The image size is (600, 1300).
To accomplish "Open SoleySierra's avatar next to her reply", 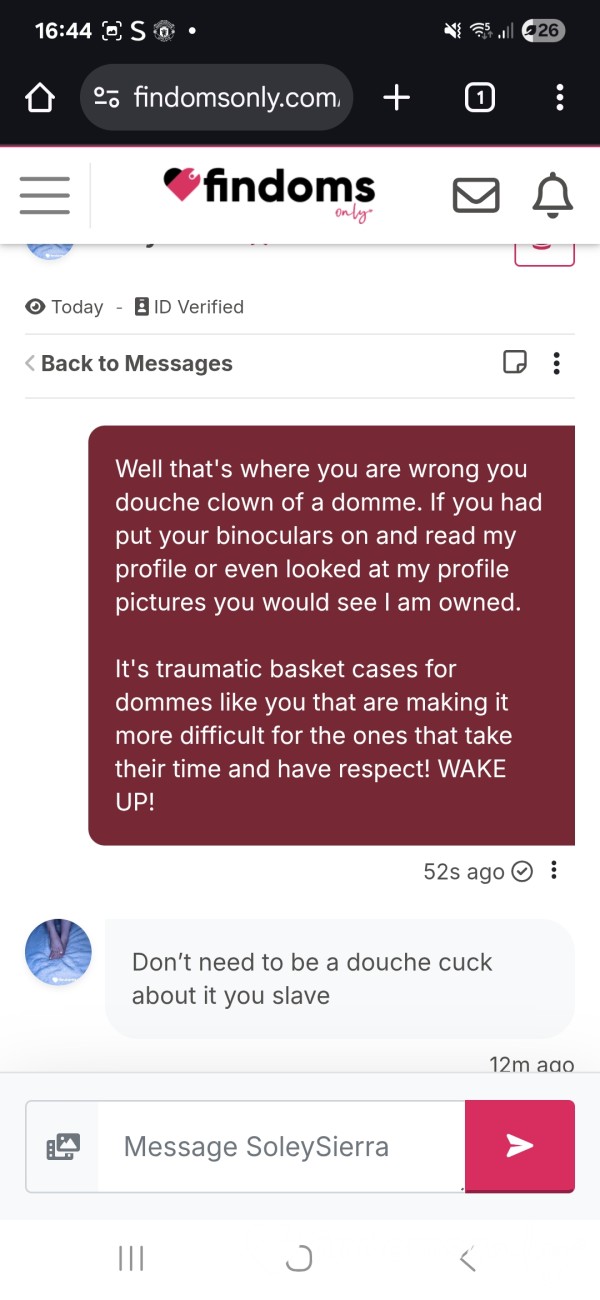I will pos(58,952).
